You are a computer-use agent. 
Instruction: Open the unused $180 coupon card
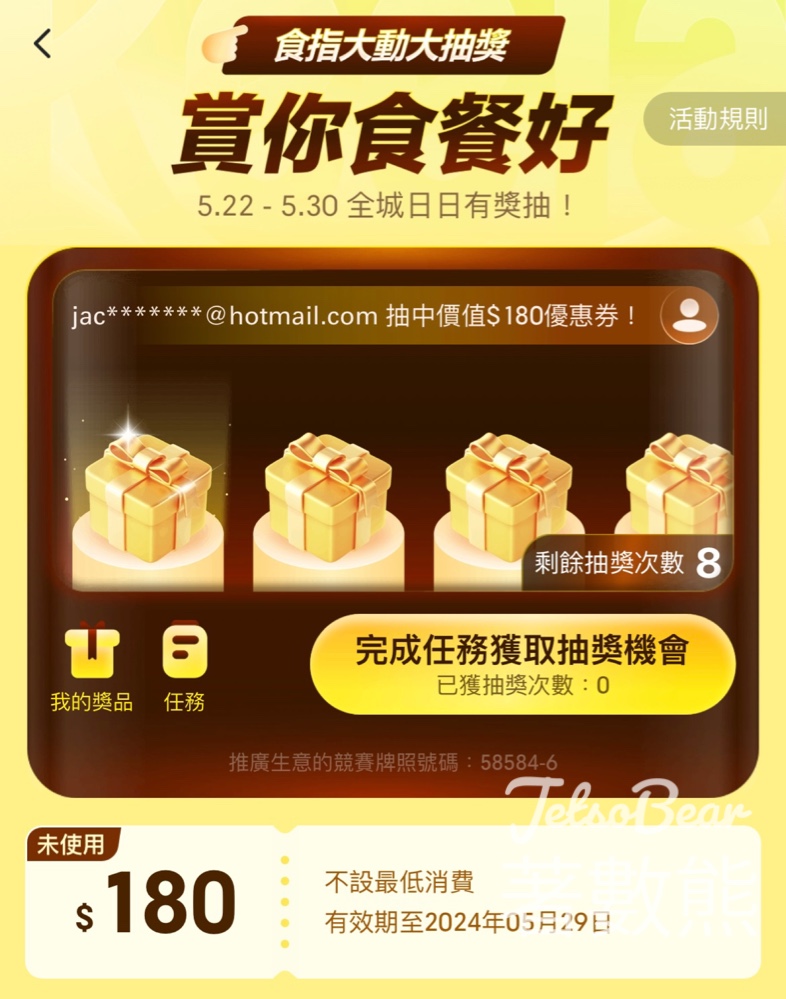pyautogui.click(x=392, y=902)
